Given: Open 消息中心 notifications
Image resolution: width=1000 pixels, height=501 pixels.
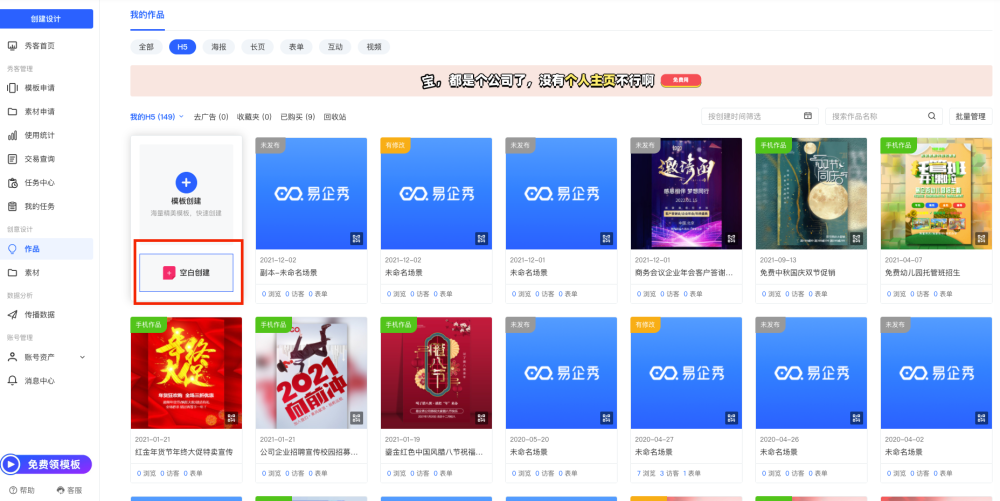Looking at the screenshot, I should (x=39, y=381).
